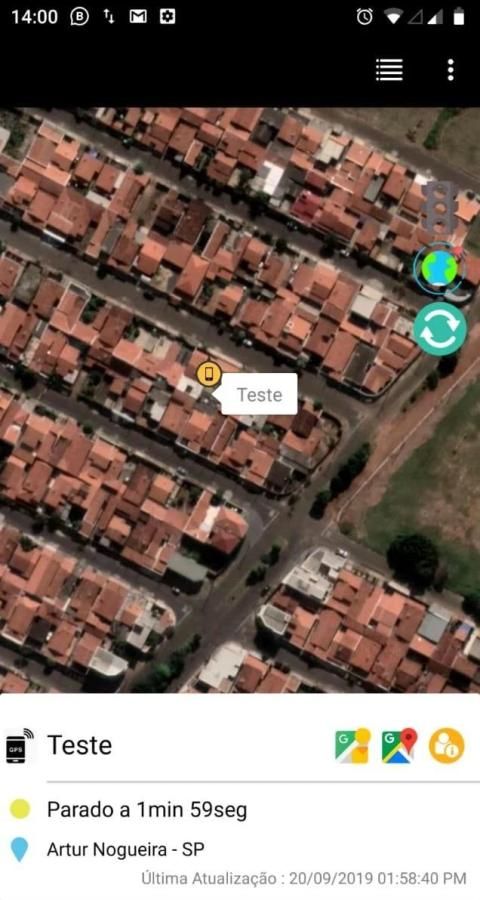
Task: Open Street View for Teste
Action: (353, 746)
